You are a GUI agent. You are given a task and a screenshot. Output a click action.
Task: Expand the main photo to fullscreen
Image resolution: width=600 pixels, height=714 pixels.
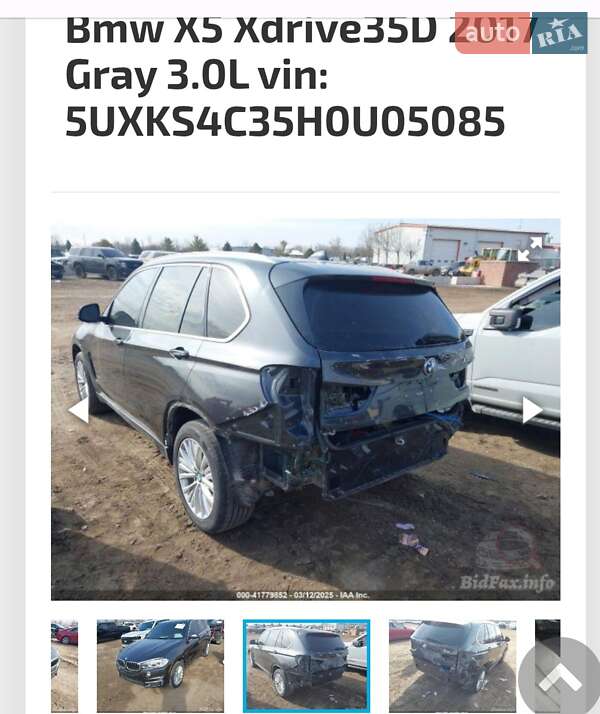click(x=530, y=248)
